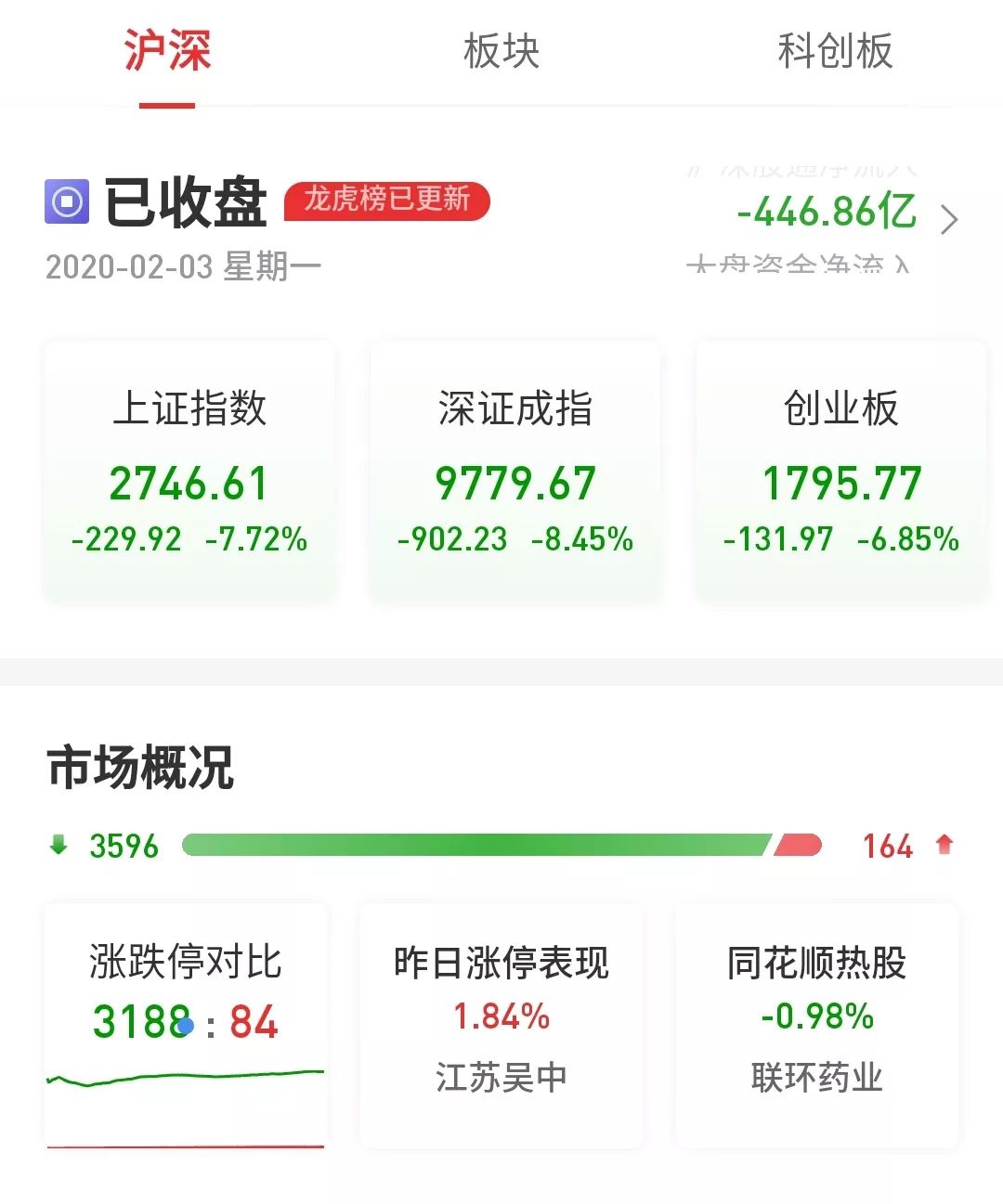The image size is (1003, 1204).
Task: Open the 深证成指 index card
Action: [x=515, y=469]
